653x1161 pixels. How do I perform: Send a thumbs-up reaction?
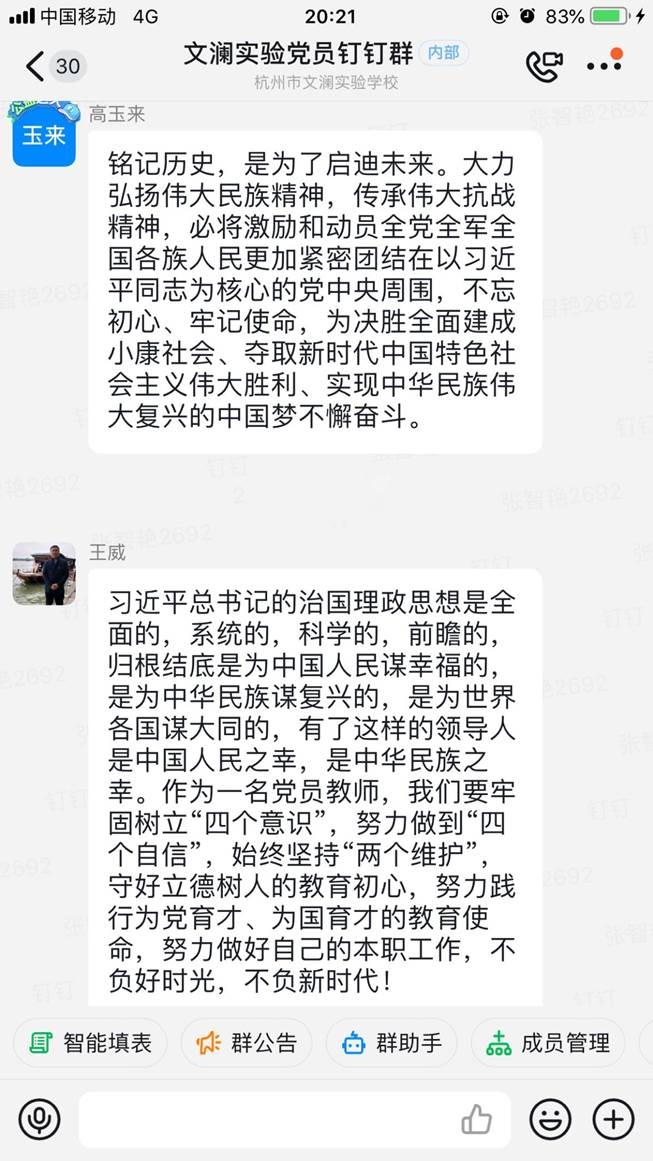point(477,1119)
